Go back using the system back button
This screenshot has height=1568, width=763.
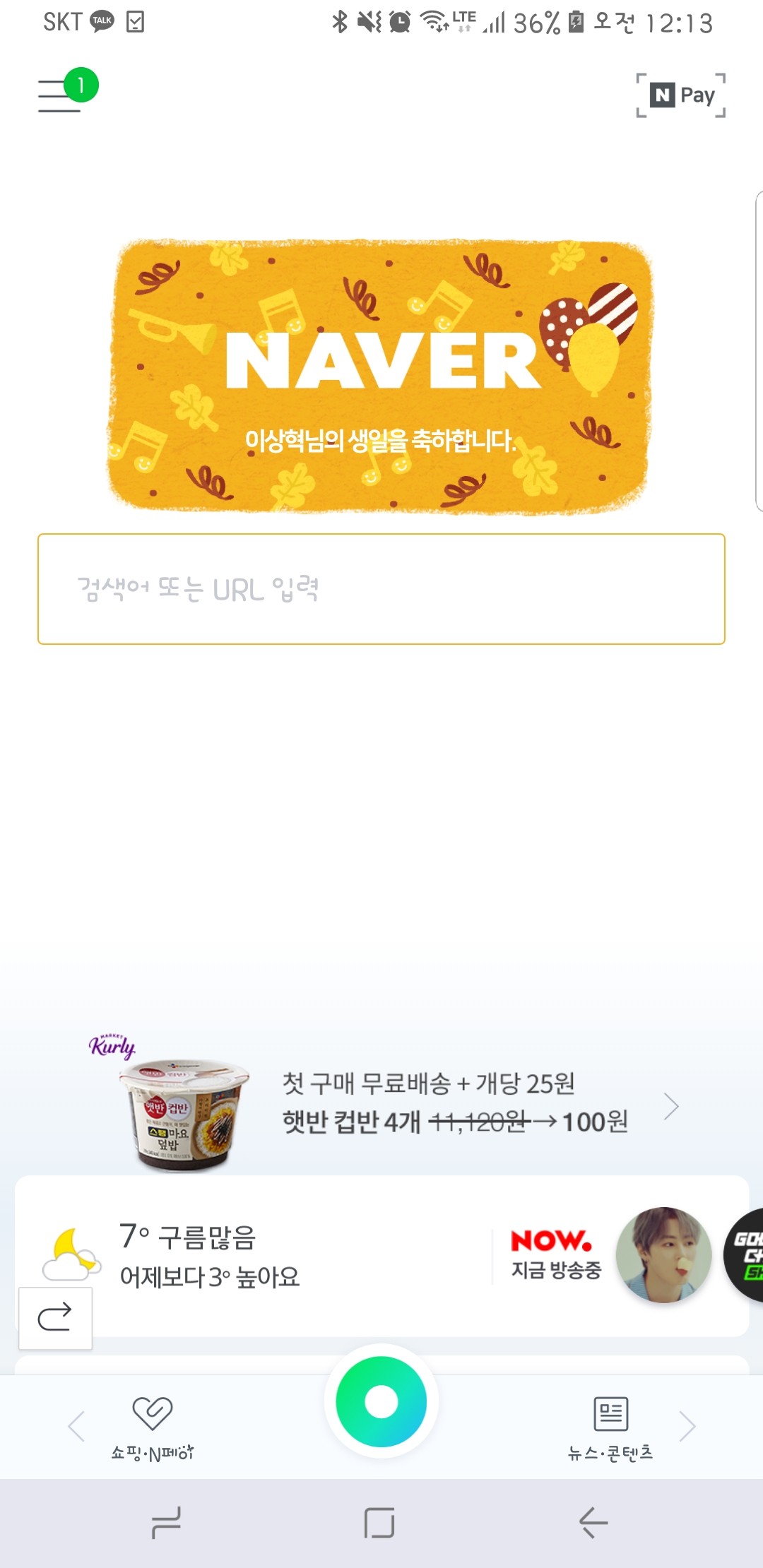click(593, 1521)
